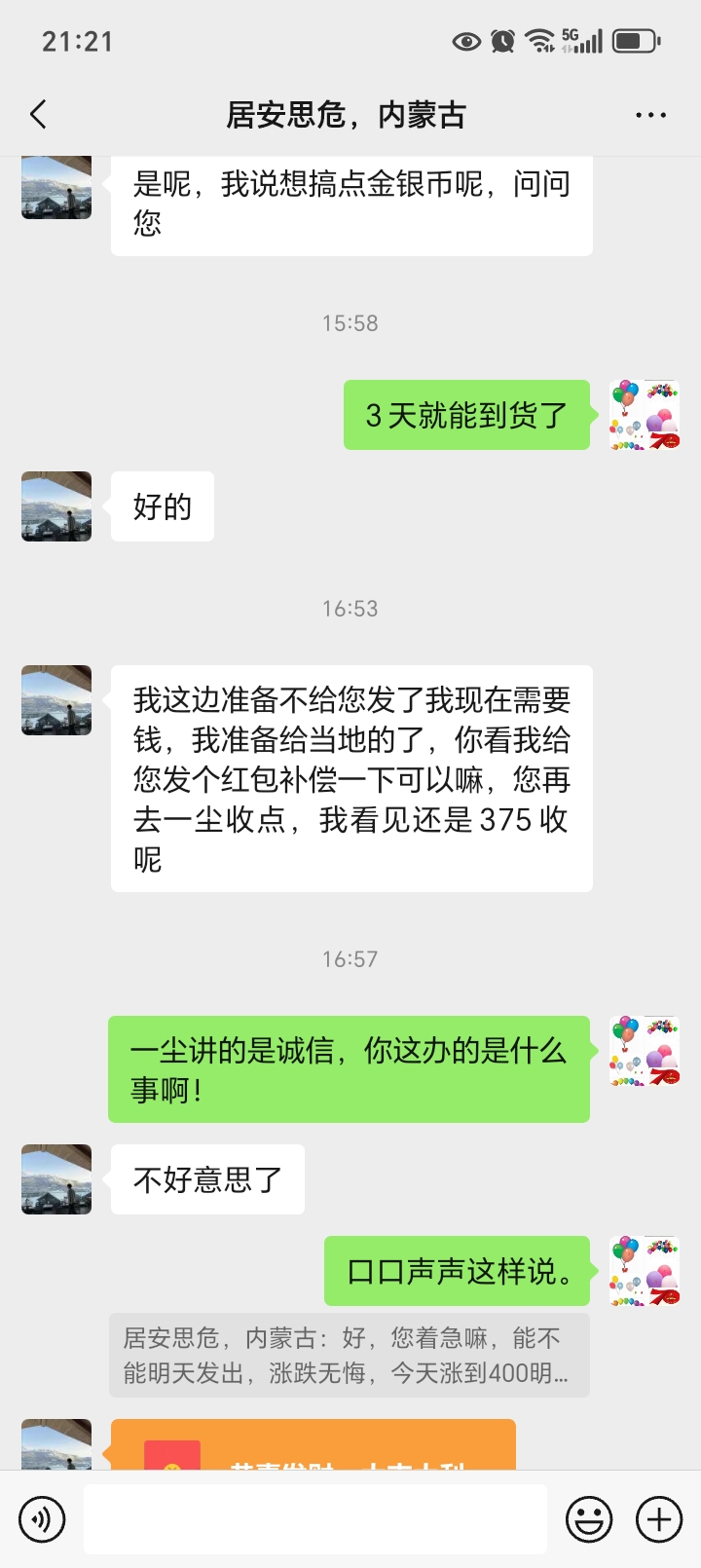701x1568 pixels.
Task: Open contact's avatar beside 好的 message
Action: (x=56, y=506)
